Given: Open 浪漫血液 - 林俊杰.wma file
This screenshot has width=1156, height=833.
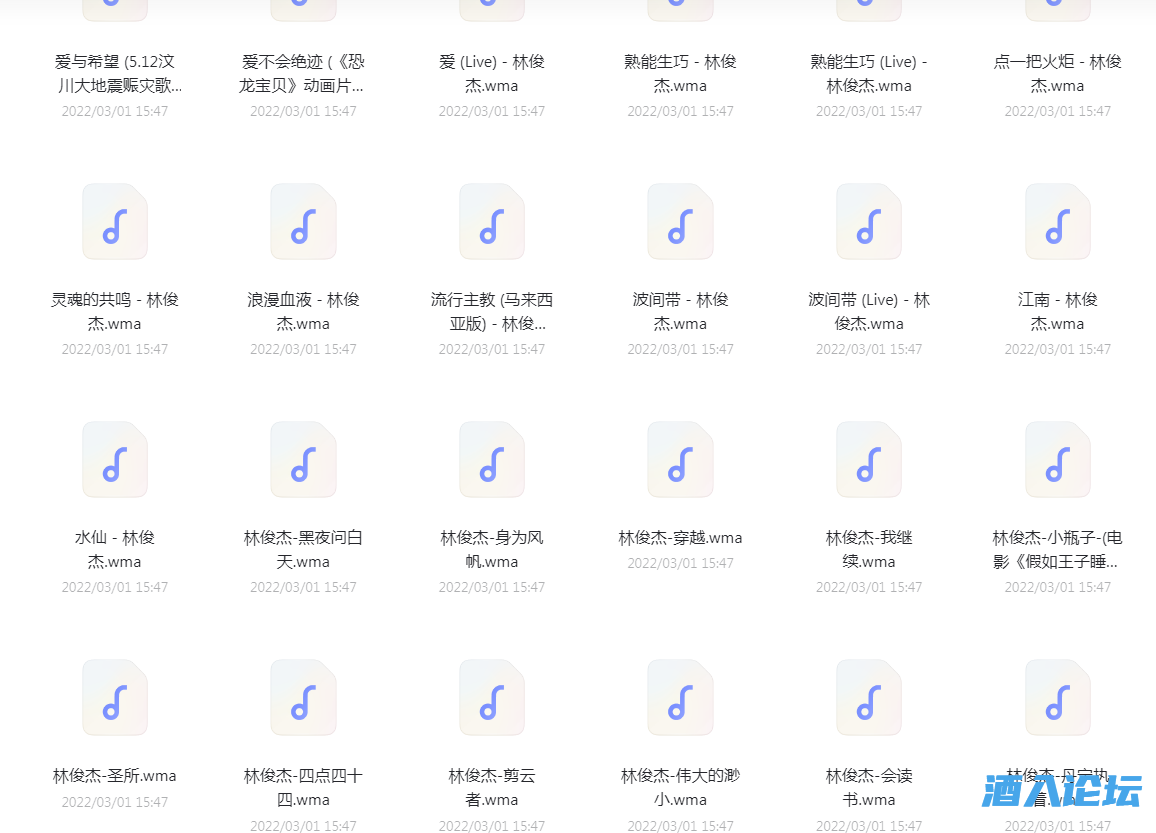Looking at the screenshot, I should pos(303,222).
